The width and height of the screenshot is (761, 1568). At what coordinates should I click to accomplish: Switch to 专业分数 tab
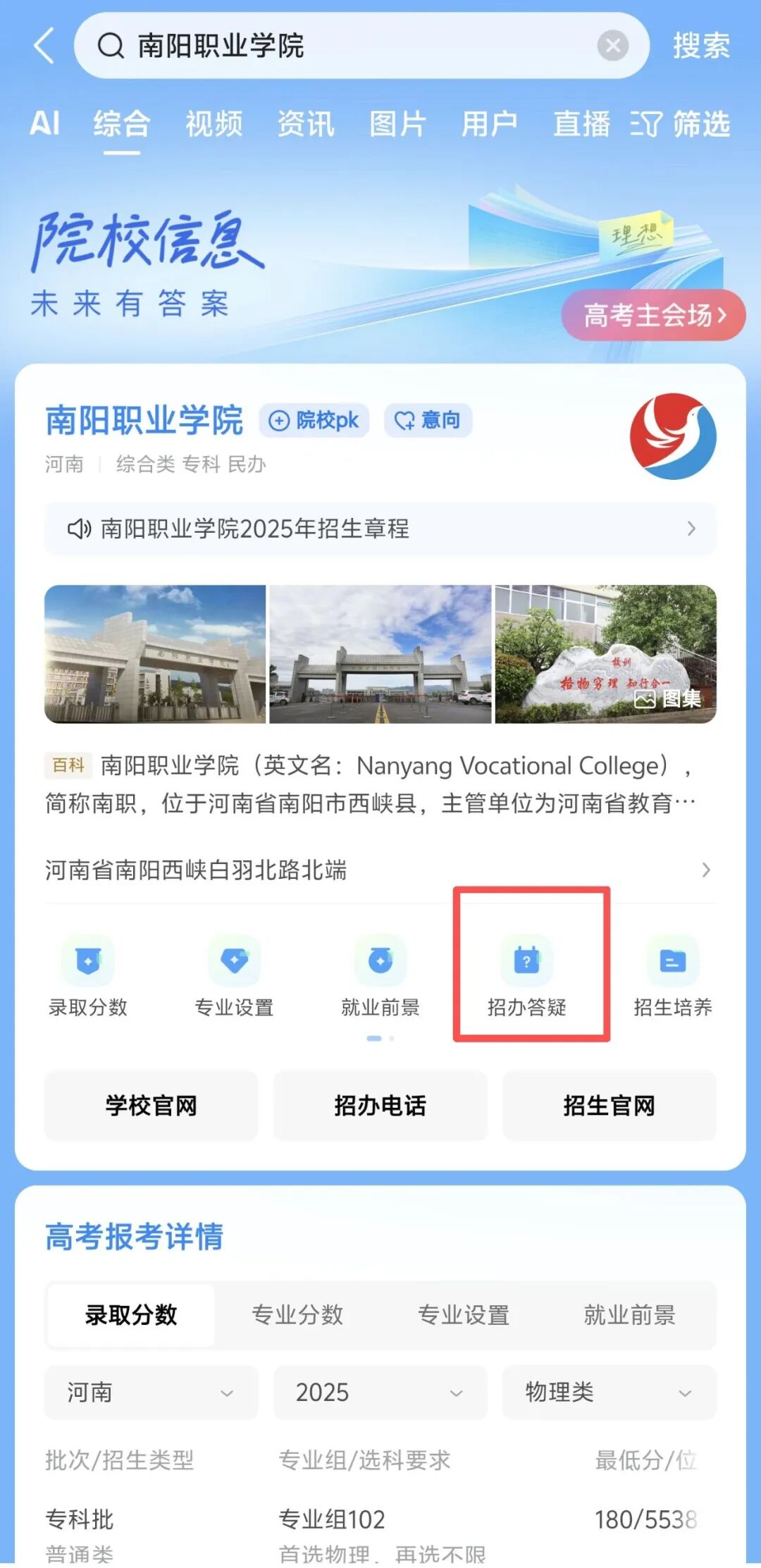pyautogui.click(x=297, y=1314)
